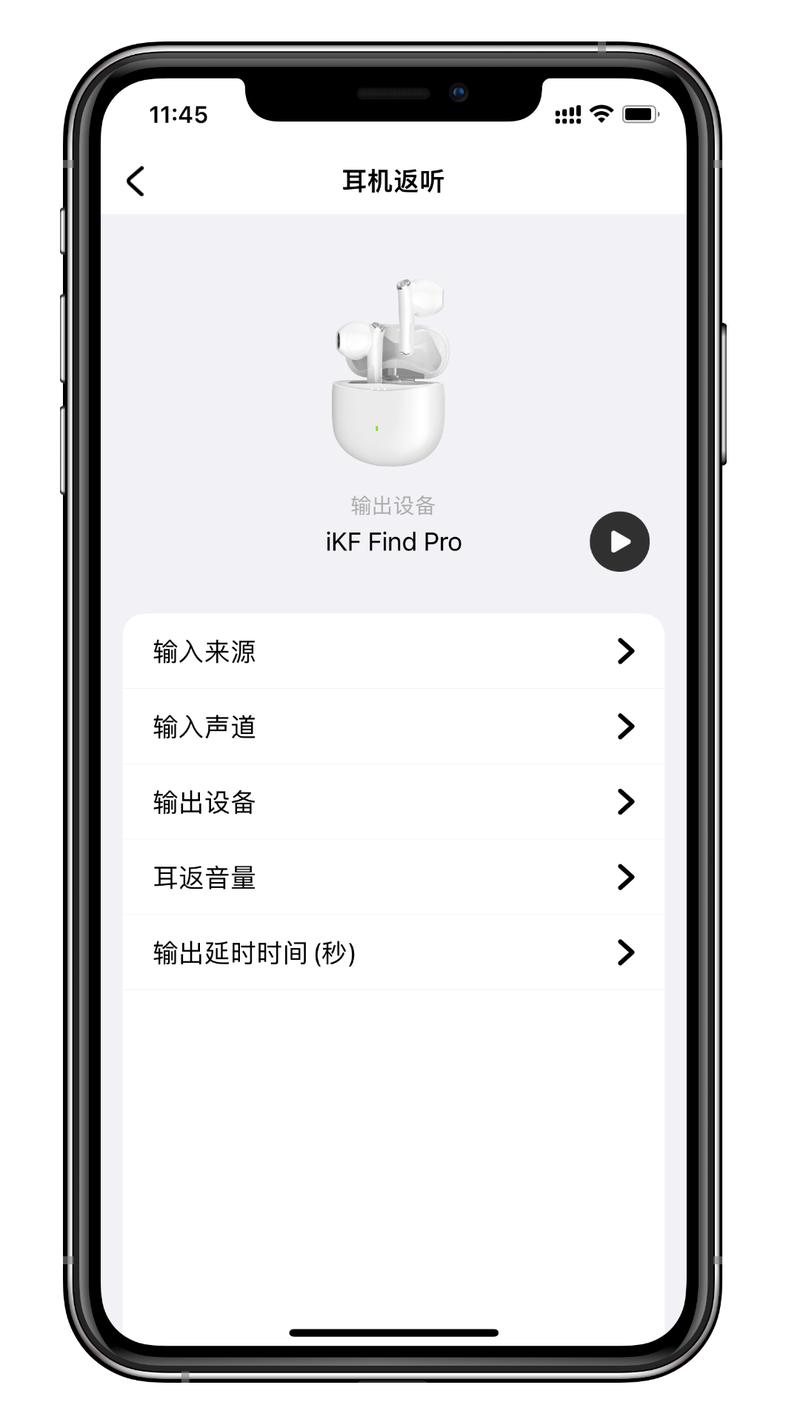The width and height of the screenshot is (800, 1422).
Task: Open the 输入声道 row
Action: (393, 727)
